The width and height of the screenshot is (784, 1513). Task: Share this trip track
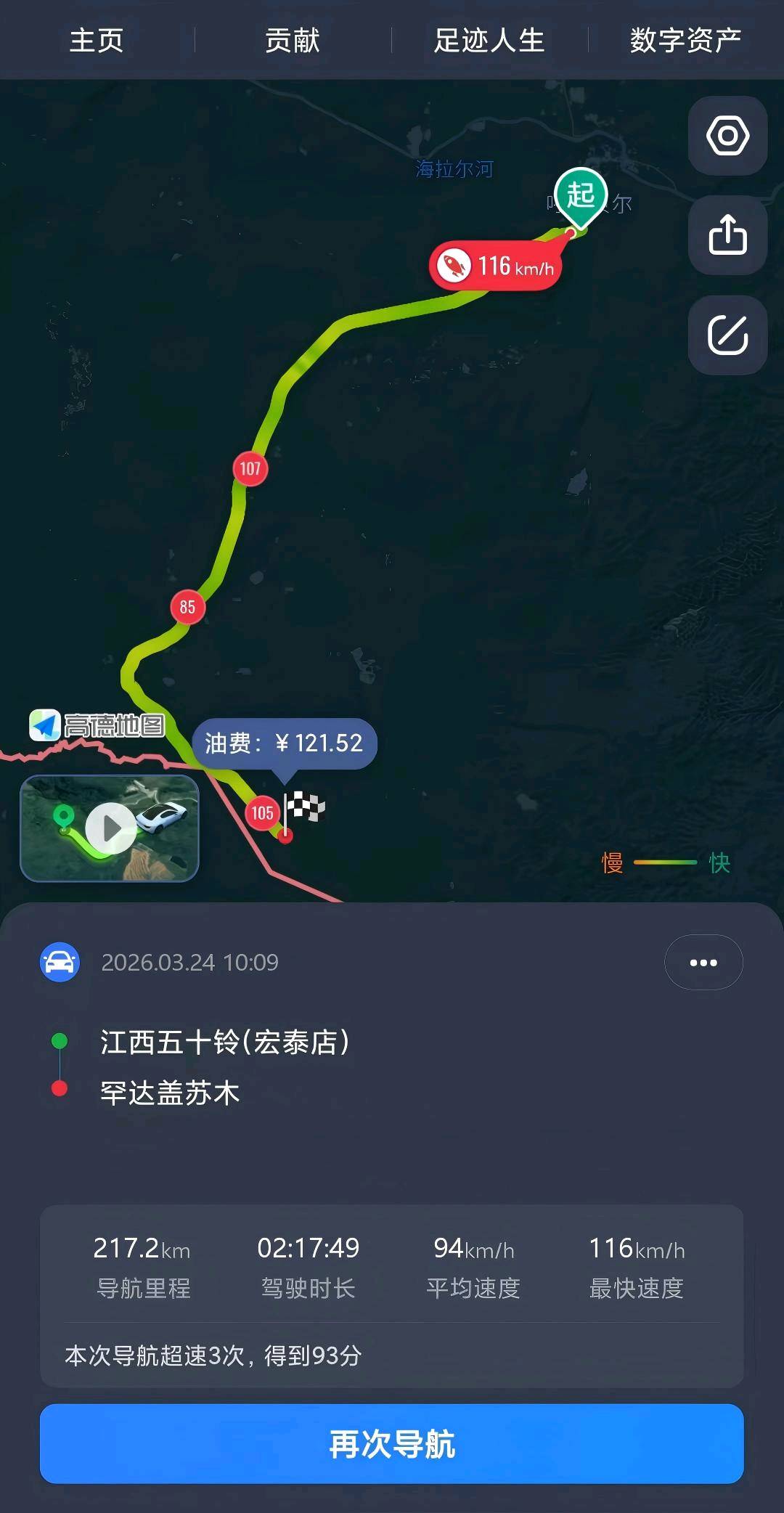click(x=727, y=235)
